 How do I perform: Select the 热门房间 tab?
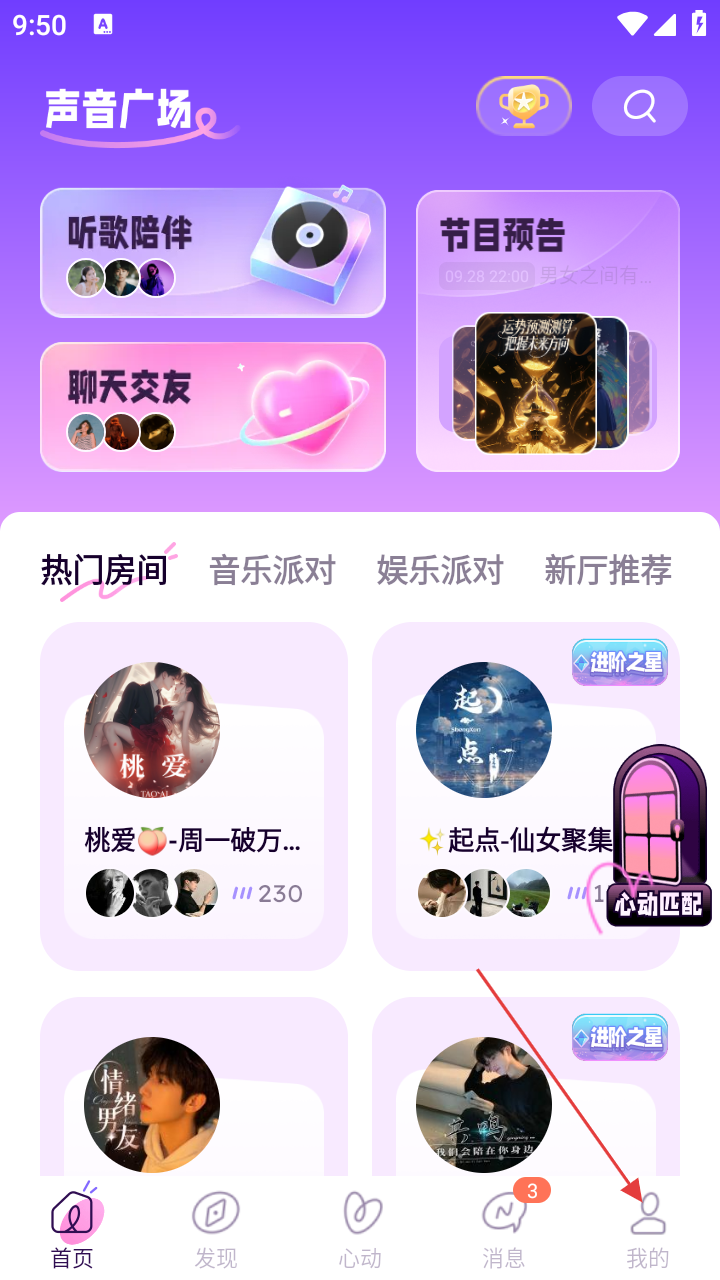[x=104, y=570]
